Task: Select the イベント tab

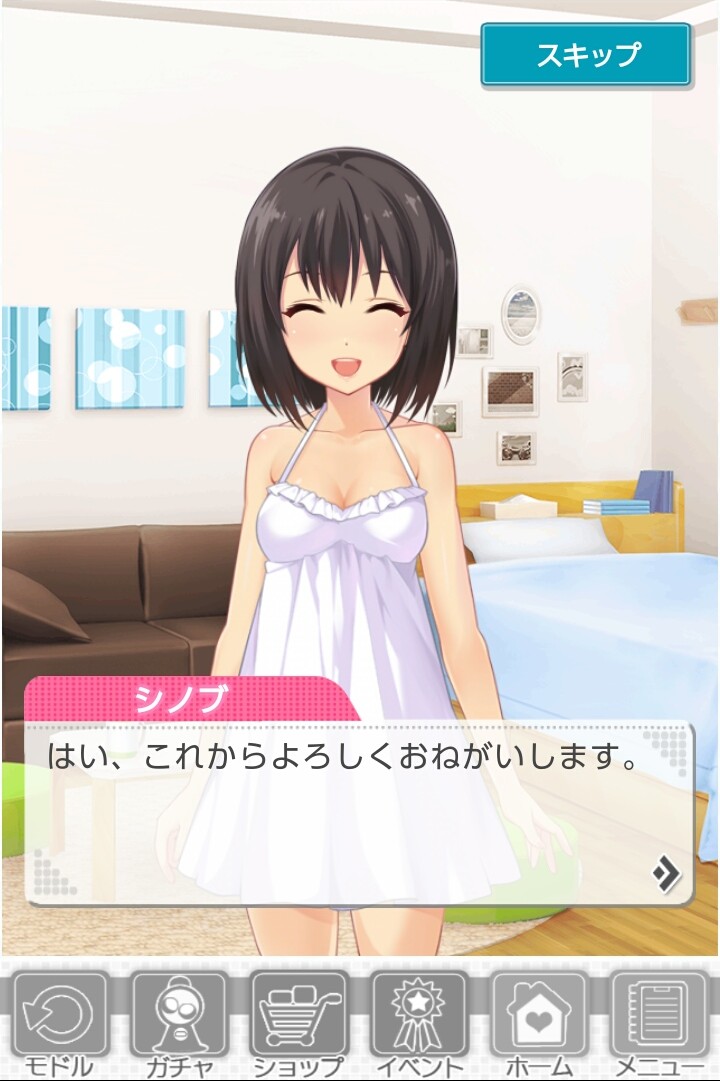Action: 419,1022
